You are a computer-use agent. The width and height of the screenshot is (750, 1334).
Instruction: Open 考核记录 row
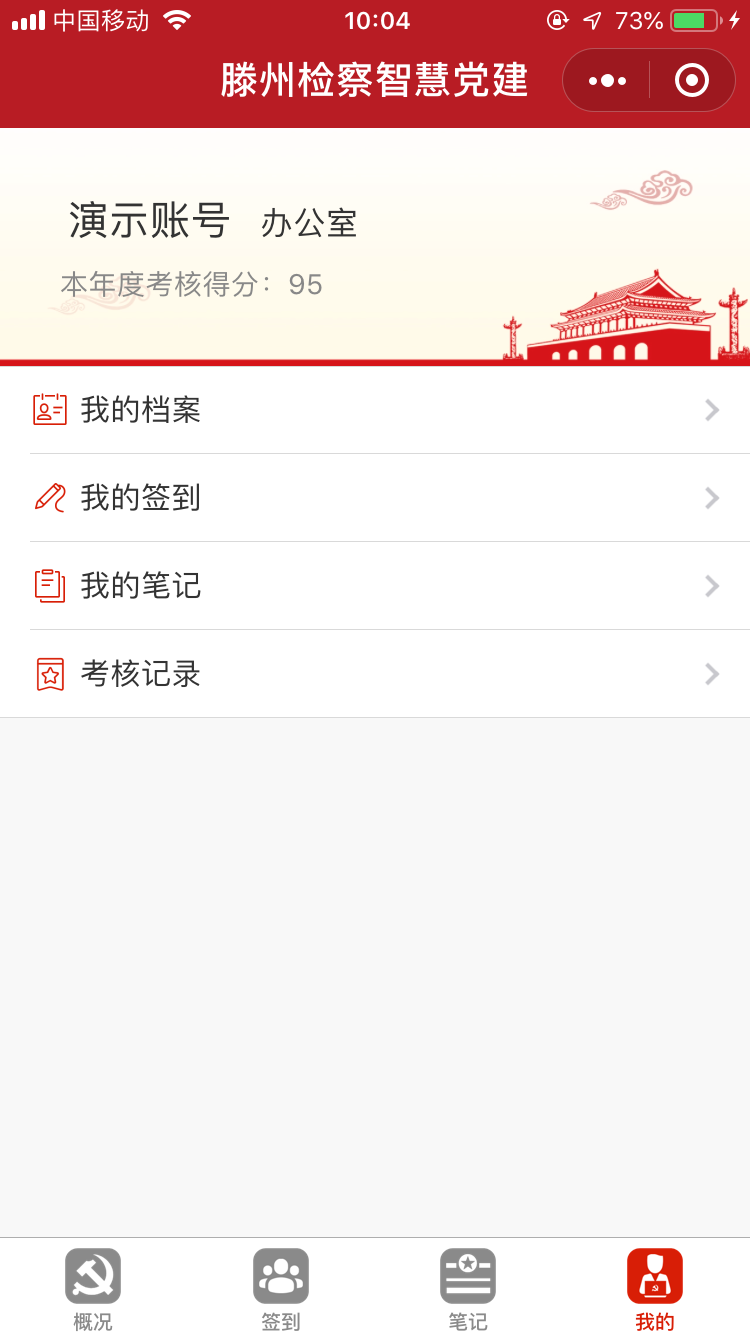pyautogui.click(x=375, y=674)
